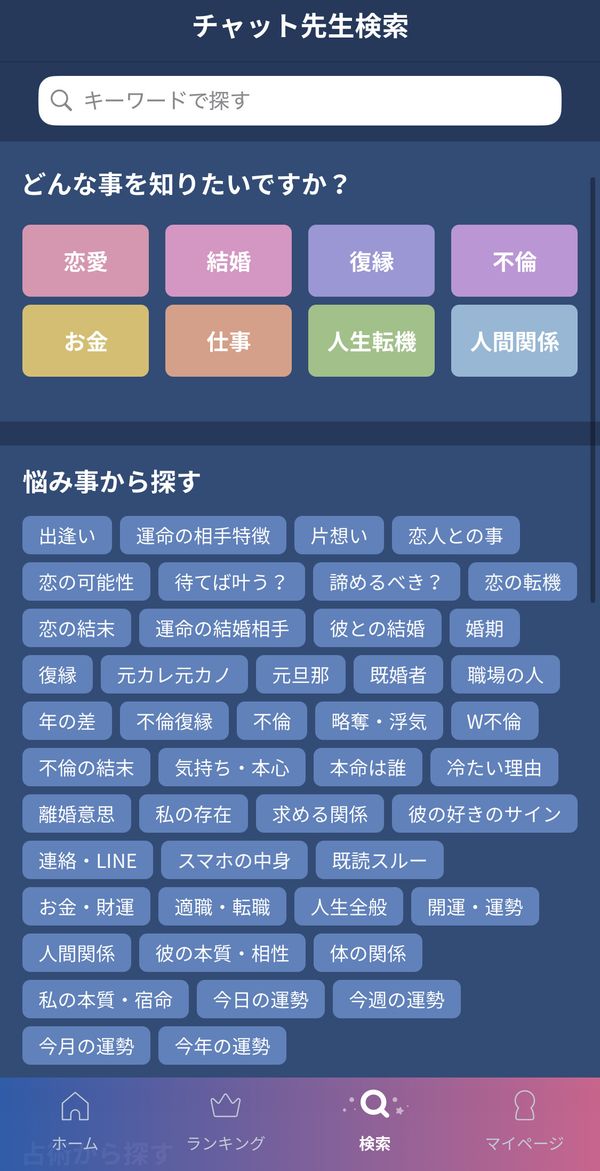600x1171 pixels.
Task: Choose the 元カレ元カノ chip
Action: click(174, 674)
